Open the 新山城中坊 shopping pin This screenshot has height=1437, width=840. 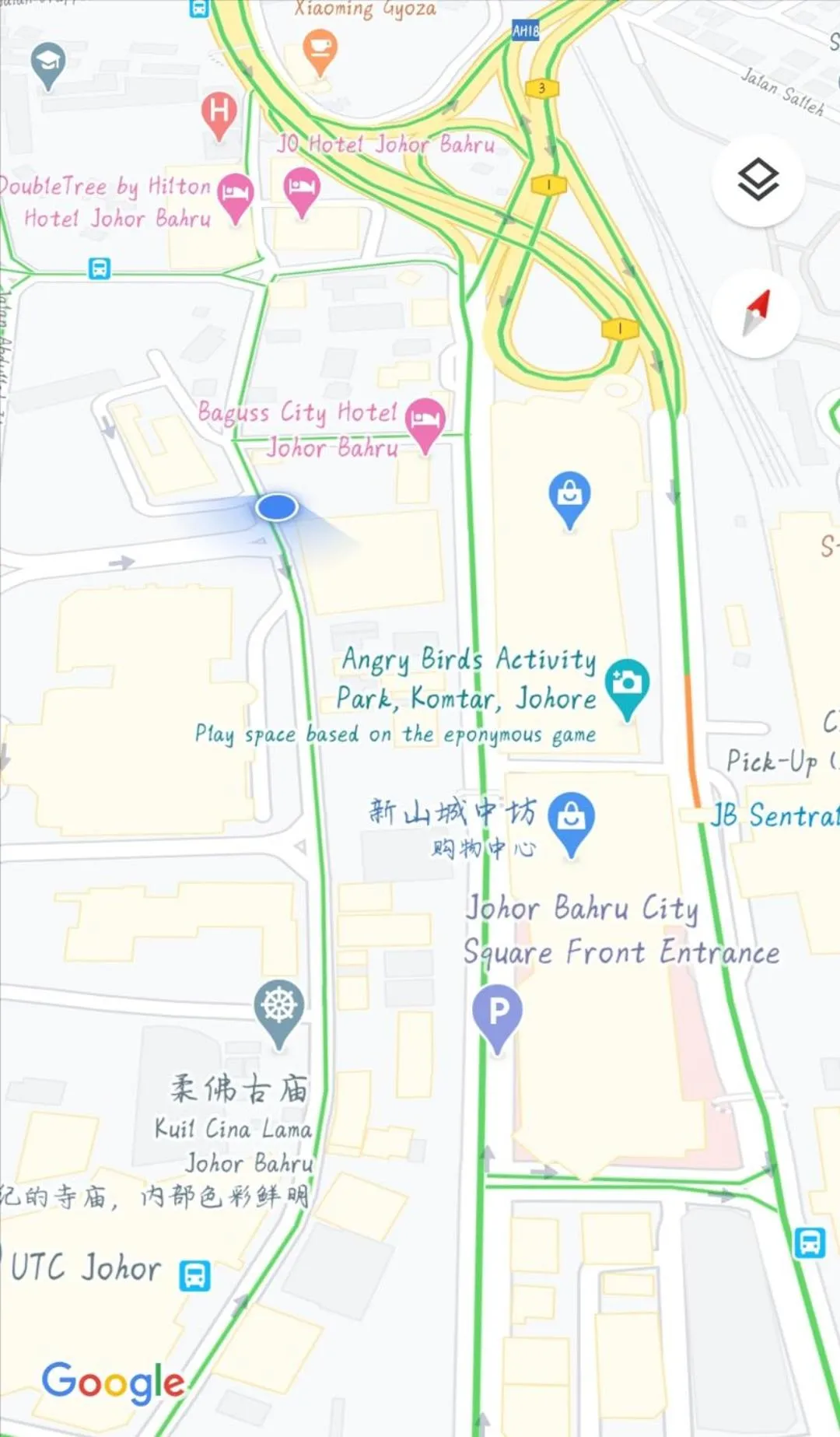tap(571, 819)
